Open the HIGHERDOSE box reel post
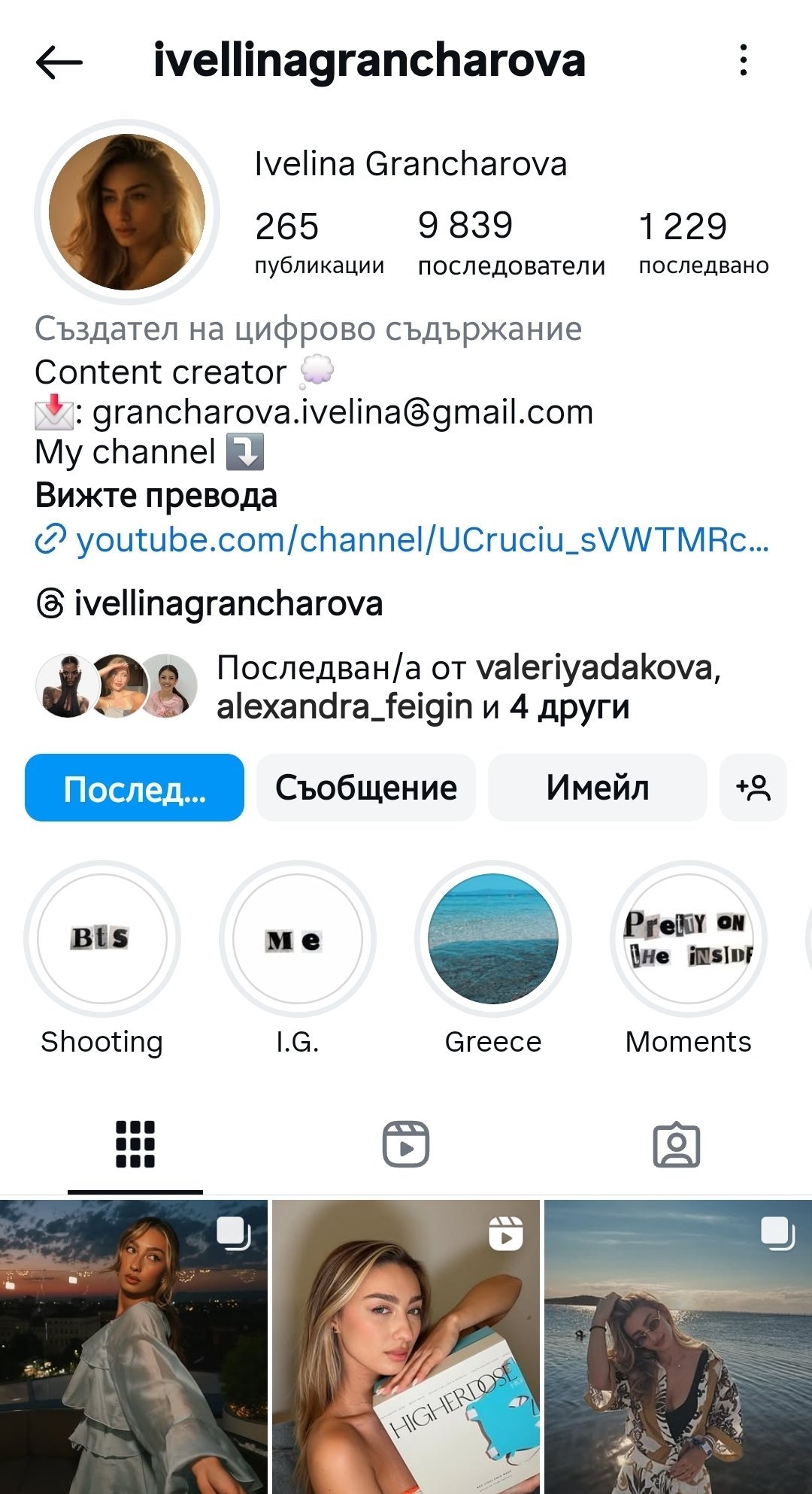The width and height of the screenshot is (812, 1494). [x=406, y=1347]
